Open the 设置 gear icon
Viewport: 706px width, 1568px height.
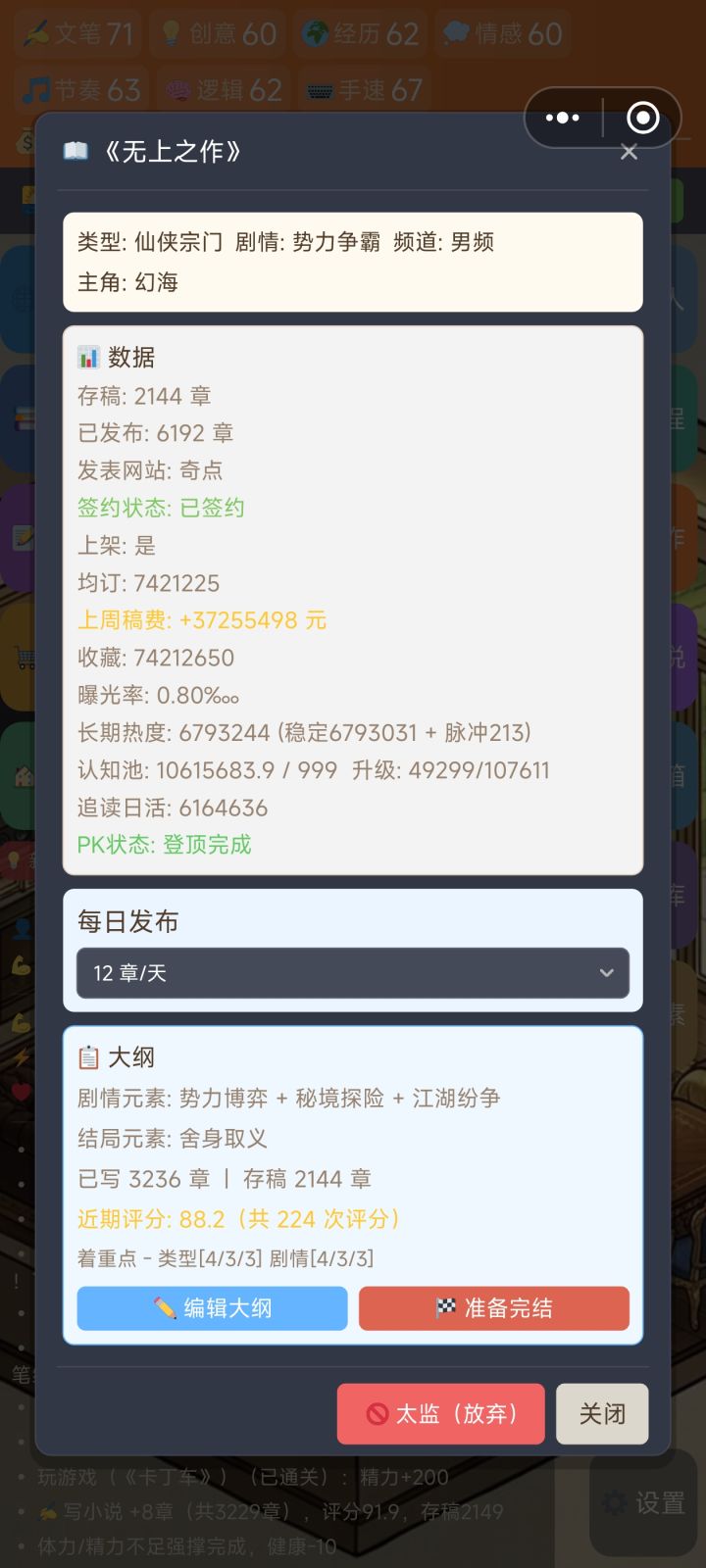(615, 1503)
